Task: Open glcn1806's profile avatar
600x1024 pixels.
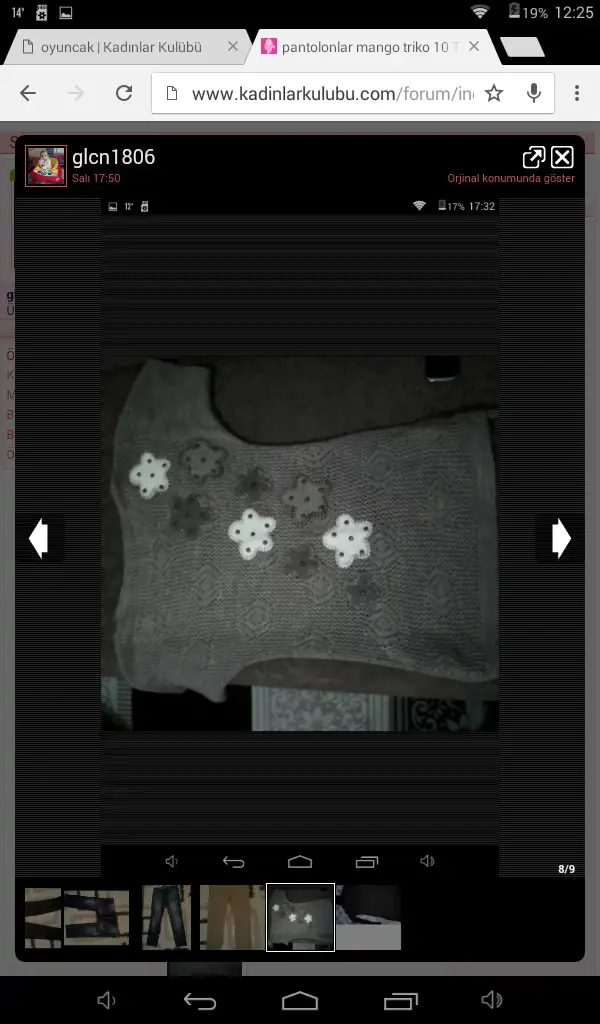Action: coord(46,166)
